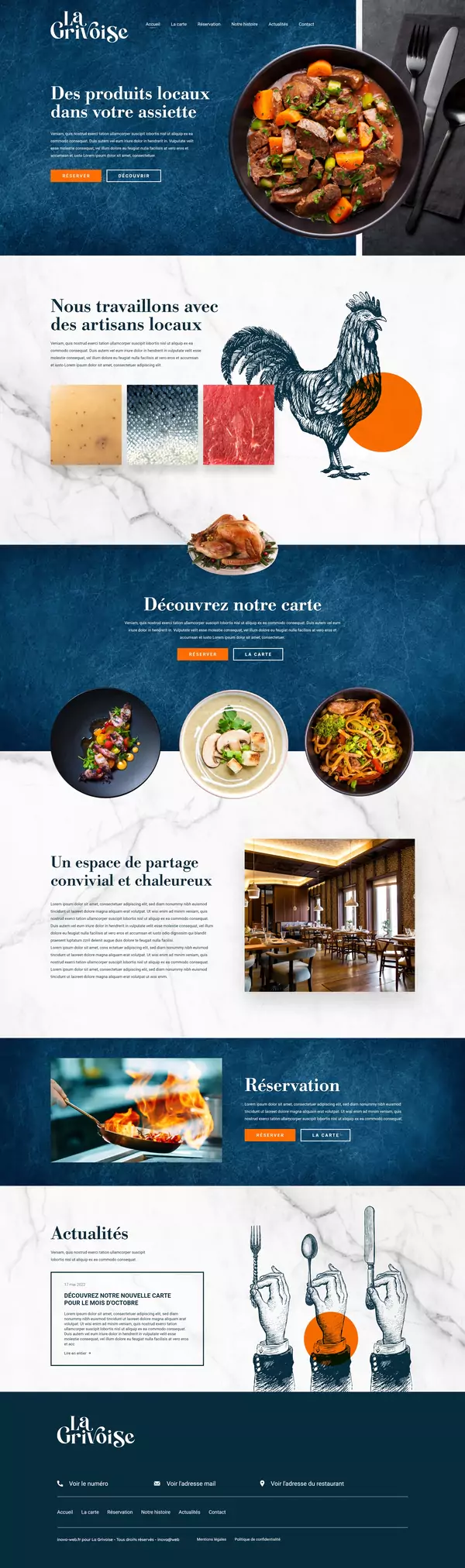Select Actualités in the top navigation
465x1568 pixels.
[277, 24]
